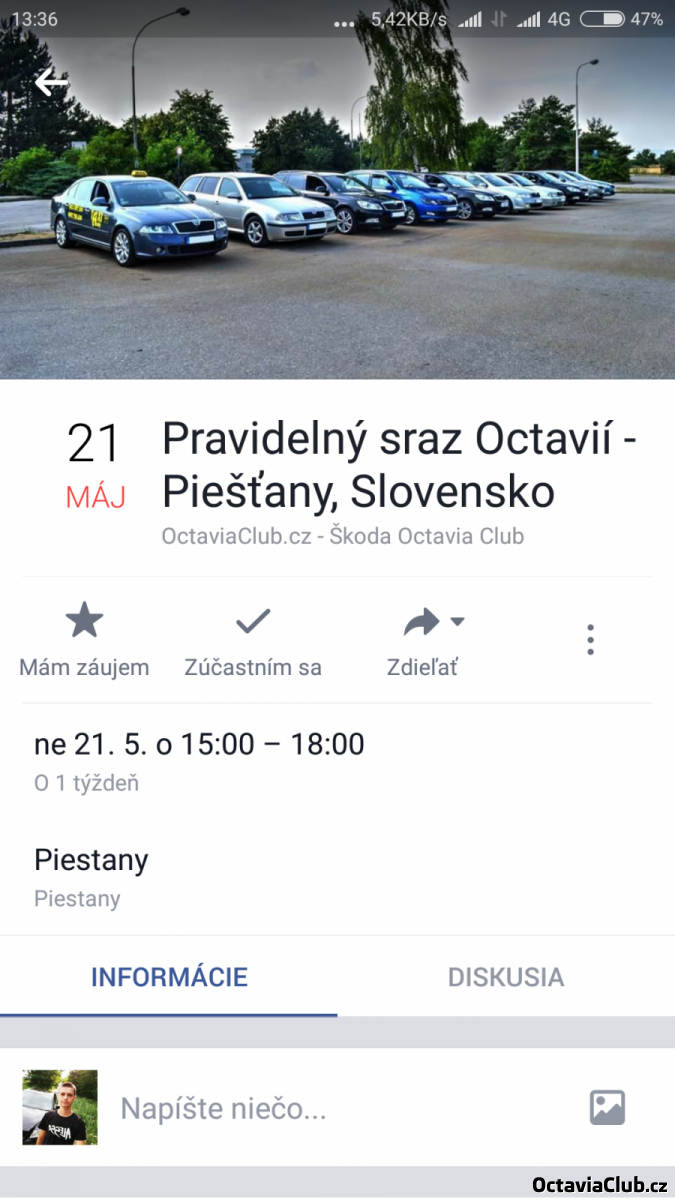This screenshot has width=675, height=1200.
Task: Switch to the Diskusia tab
Action: coord(506,977)
